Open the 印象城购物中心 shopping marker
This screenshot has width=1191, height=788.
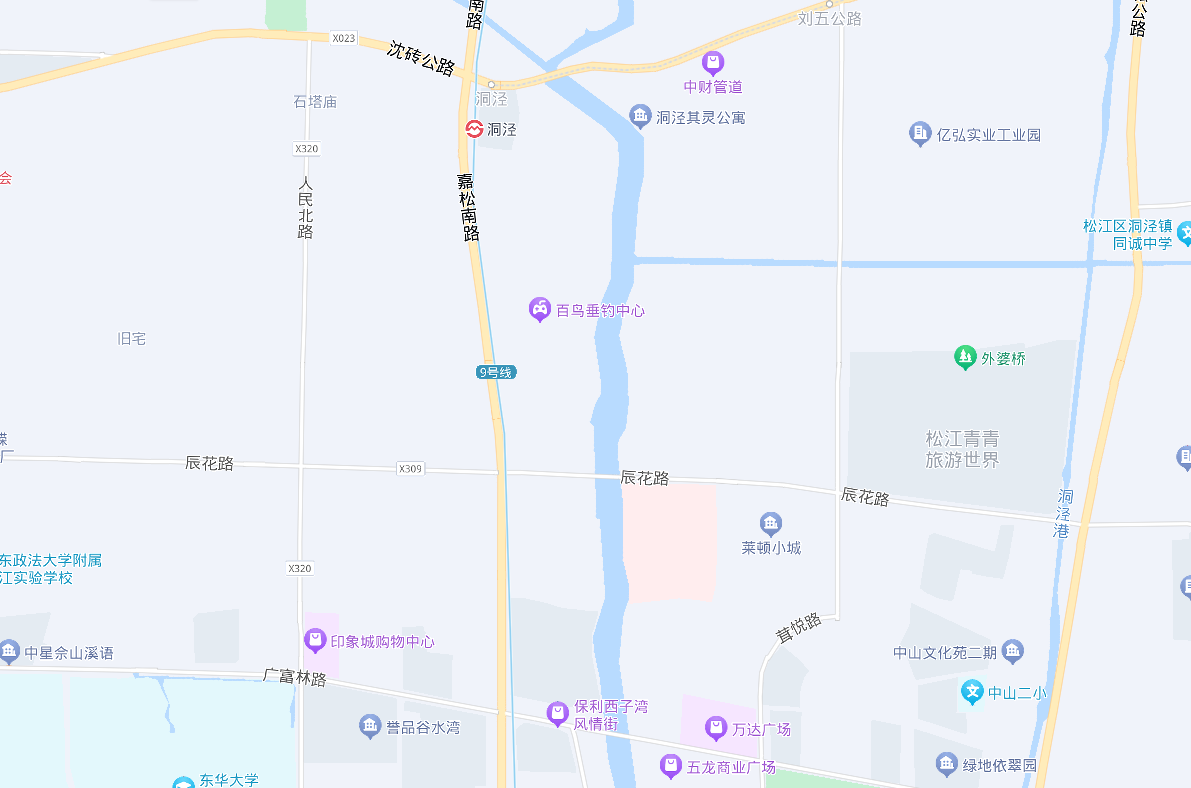(x=315, y=641)
